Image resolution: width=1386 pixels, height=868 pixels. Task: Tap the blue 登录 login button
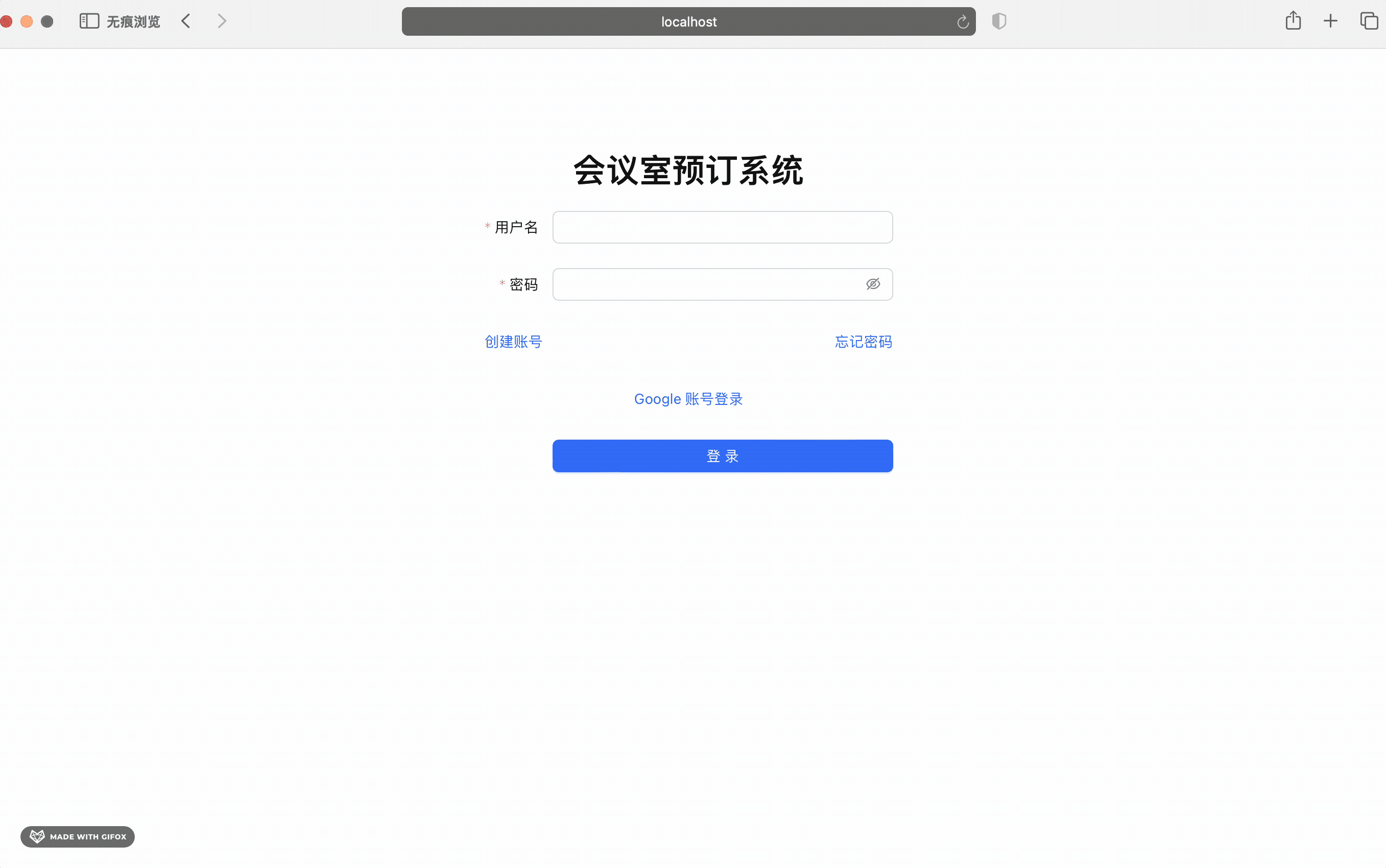click(x=722, y=456)
